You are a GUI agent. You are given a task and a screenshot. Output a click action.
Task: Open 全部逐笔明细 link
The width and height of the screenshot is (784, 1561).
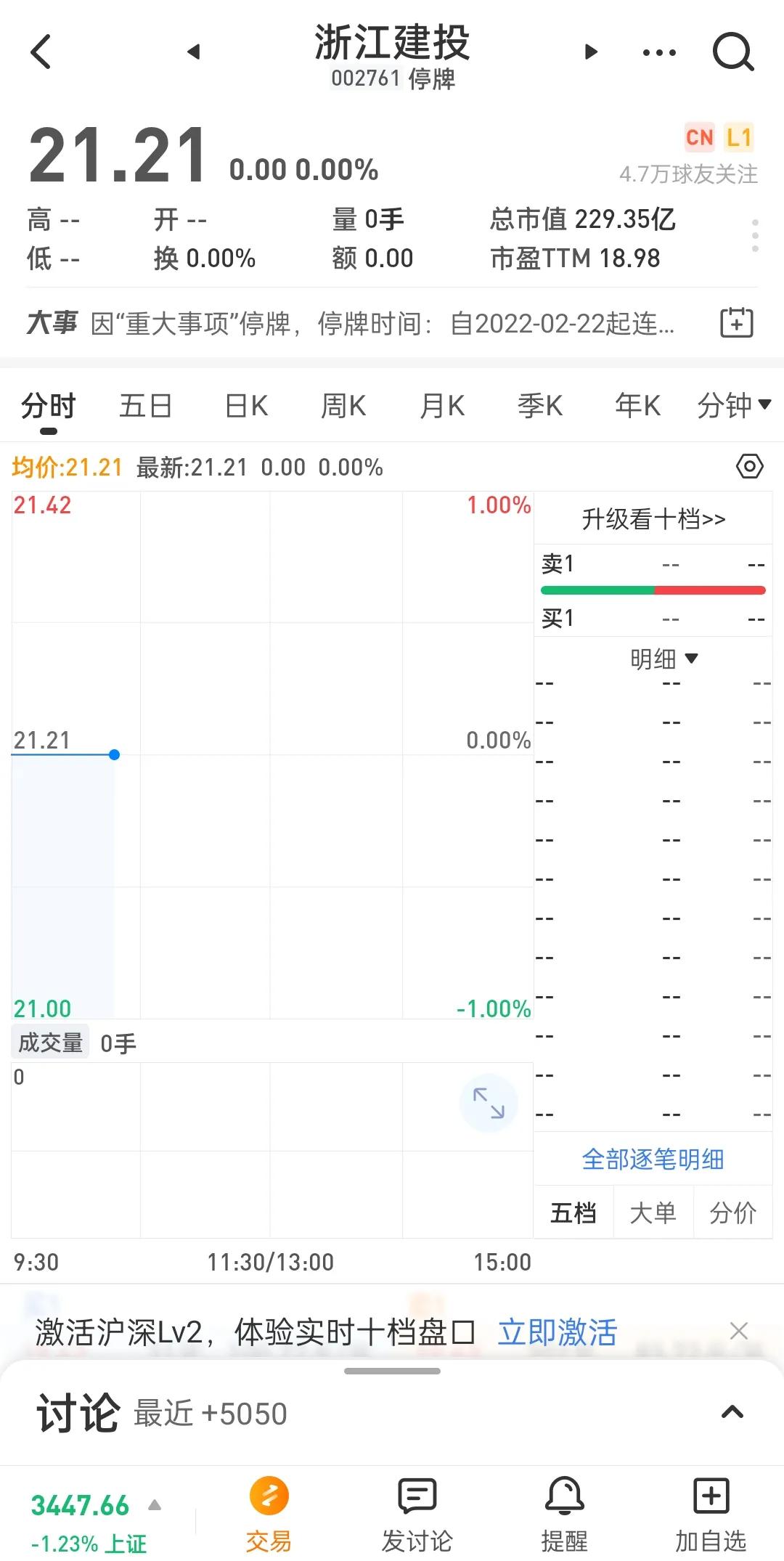(x=653, y=1159)
